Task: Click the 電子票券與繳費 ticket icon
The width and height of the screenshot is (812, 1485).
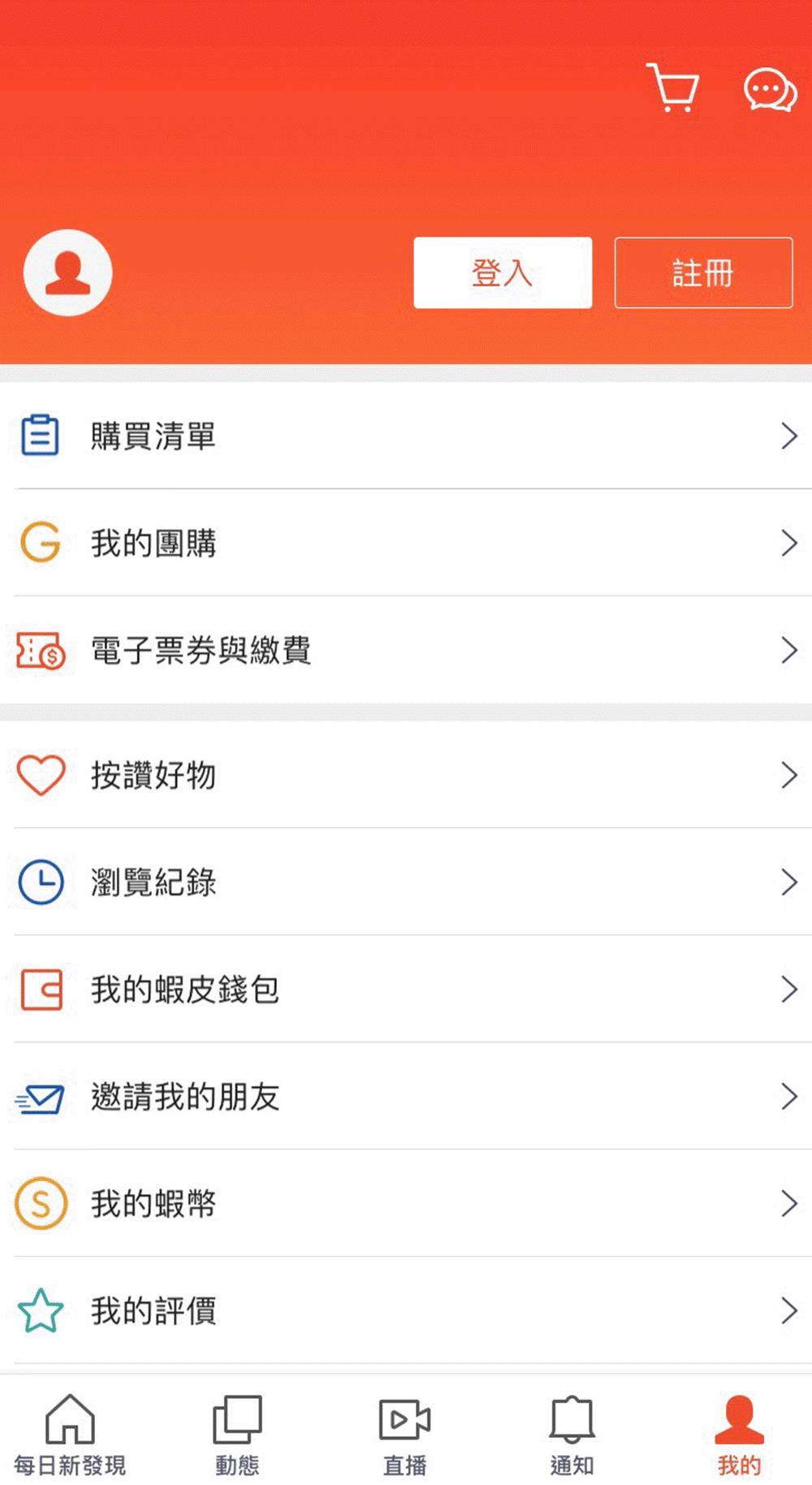Action: coord(39,650)
